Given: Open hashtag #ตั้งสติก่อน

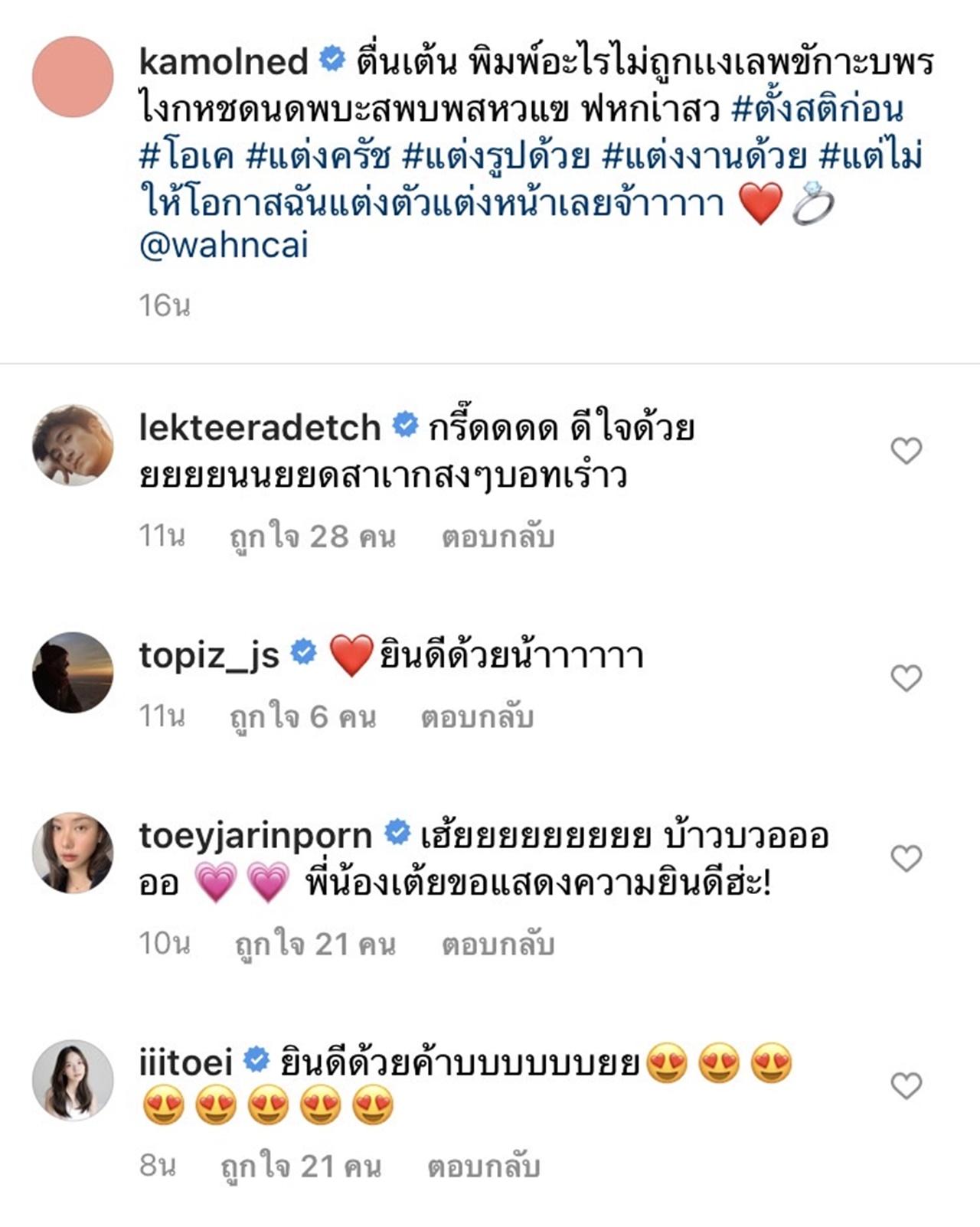Looking at the screenshot, I should [818, 109].
